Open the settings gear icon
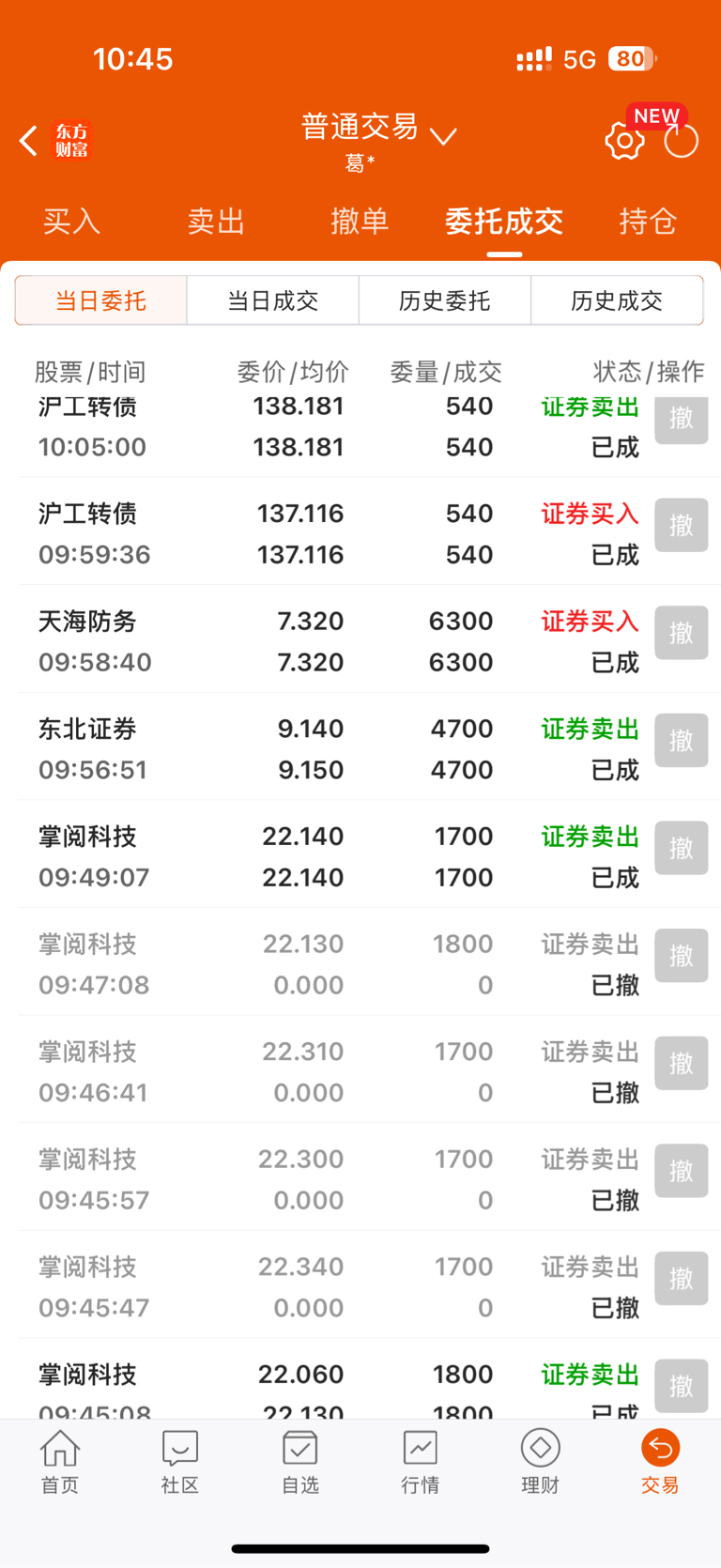The width and height of the screenshot is (721, 1568). click(x=624, y=141)
